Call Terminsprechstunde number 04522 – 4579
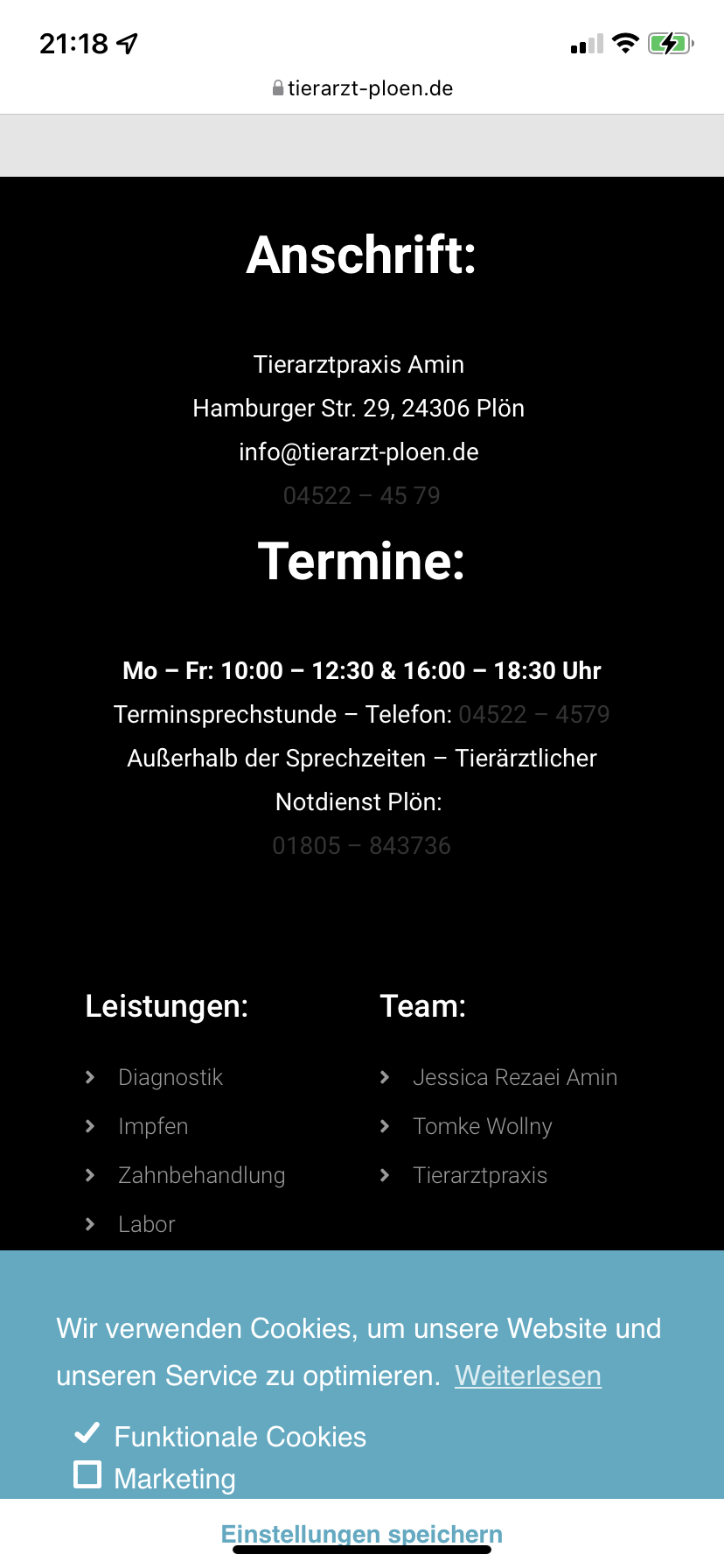The height and width of the screenshot is (1568, 724). point(533,715)
